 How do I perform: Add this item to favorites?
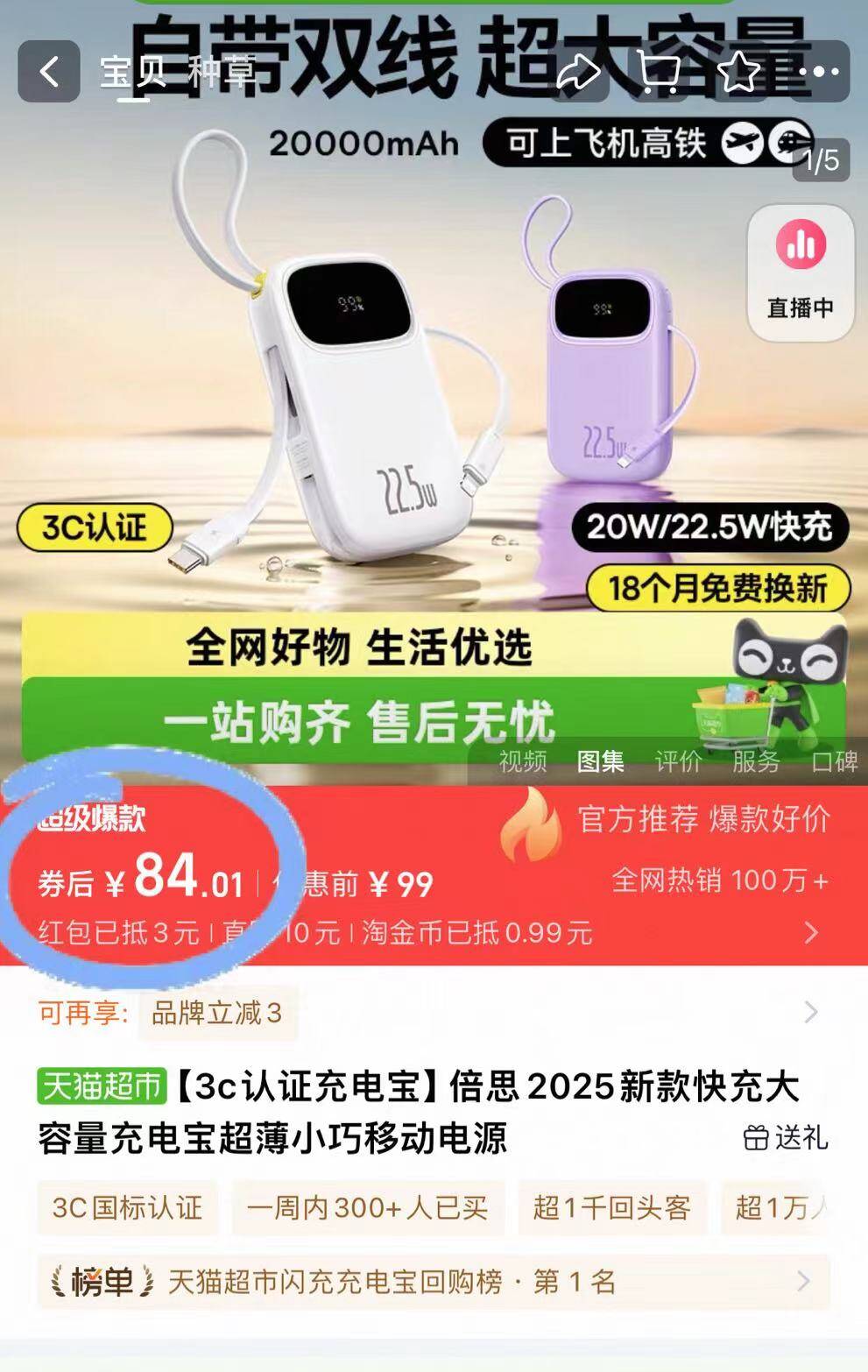coord(738,72)
